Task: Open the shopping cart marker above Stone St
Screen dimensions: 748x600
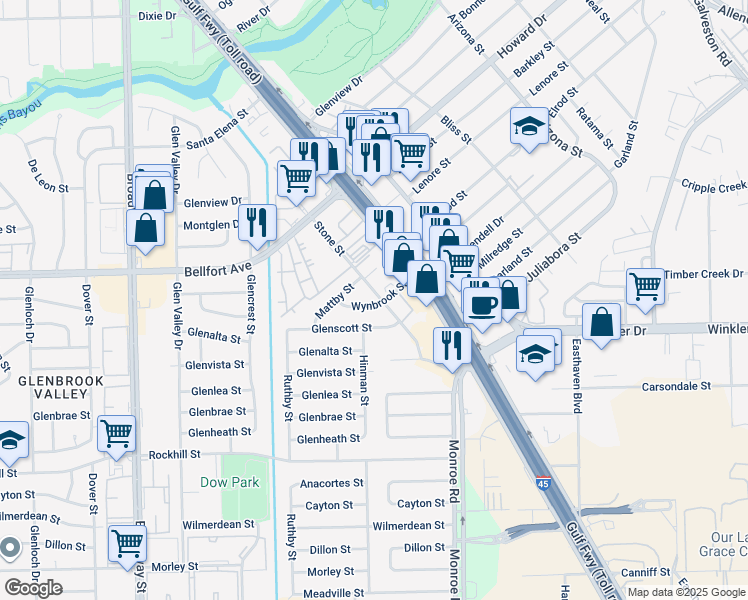Action: click(296, 178)
